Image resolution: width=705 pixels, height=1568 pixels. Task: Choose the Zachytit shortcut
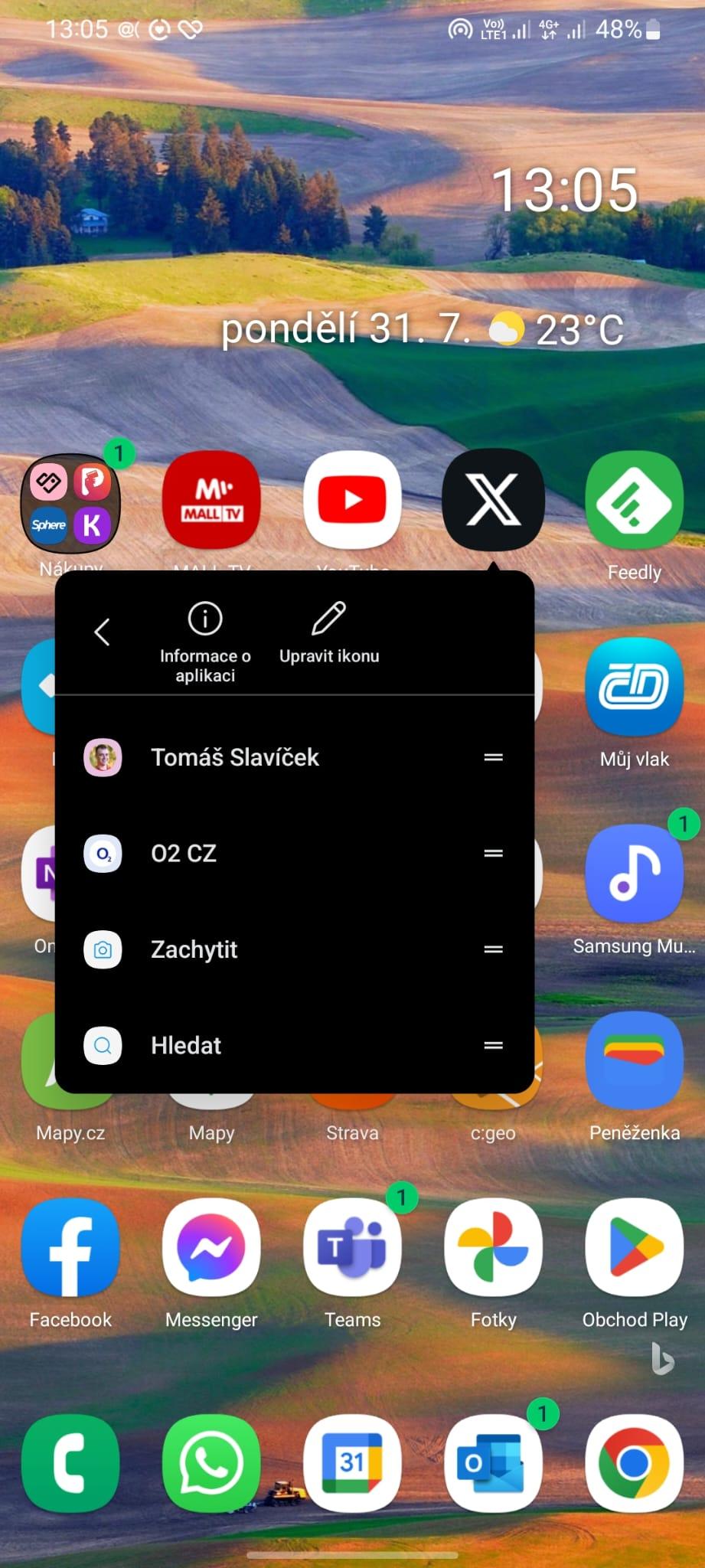tap(294, 949)
